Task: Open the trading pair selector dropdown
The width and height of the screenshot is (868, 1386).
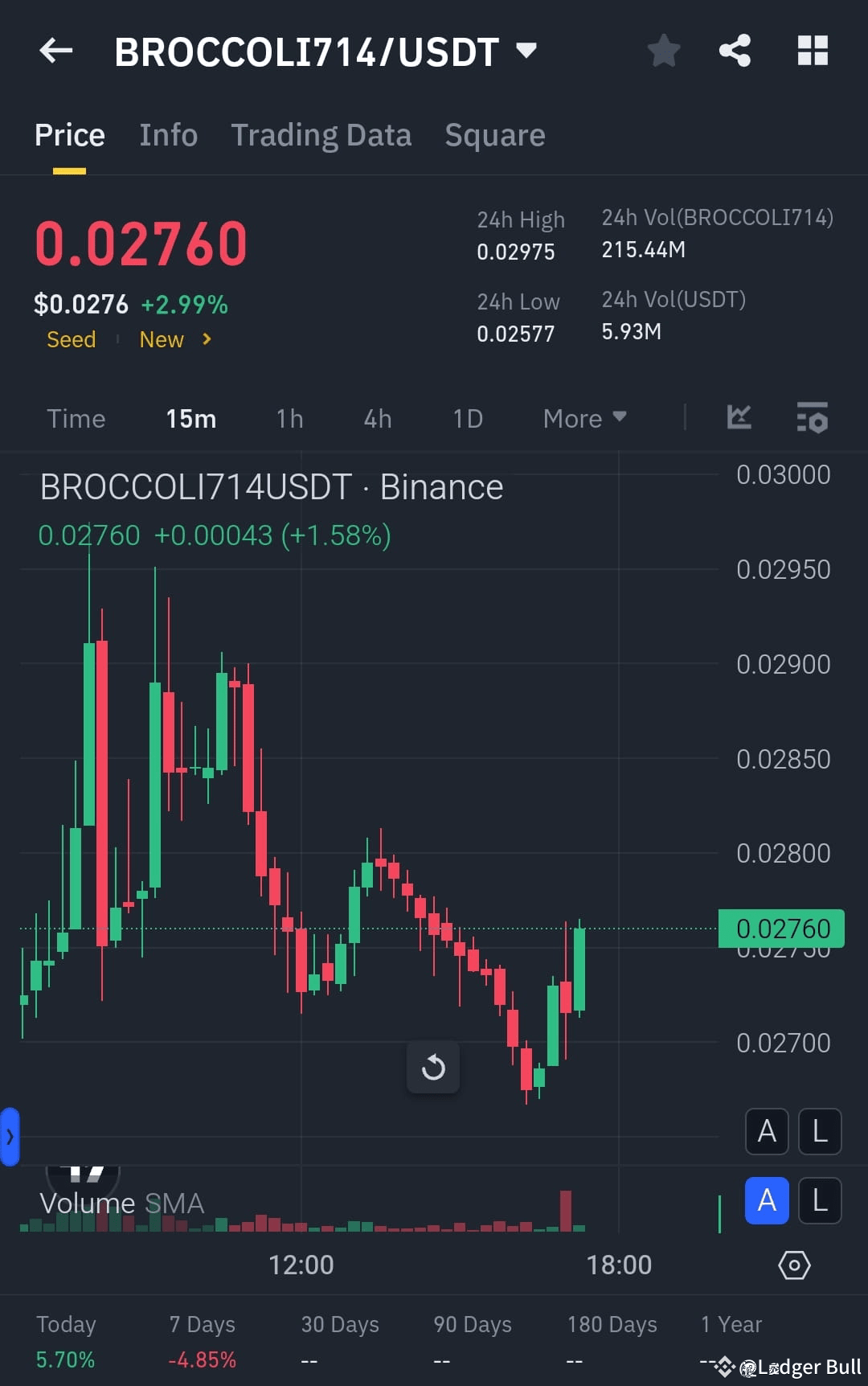Action: coord(526,50)
